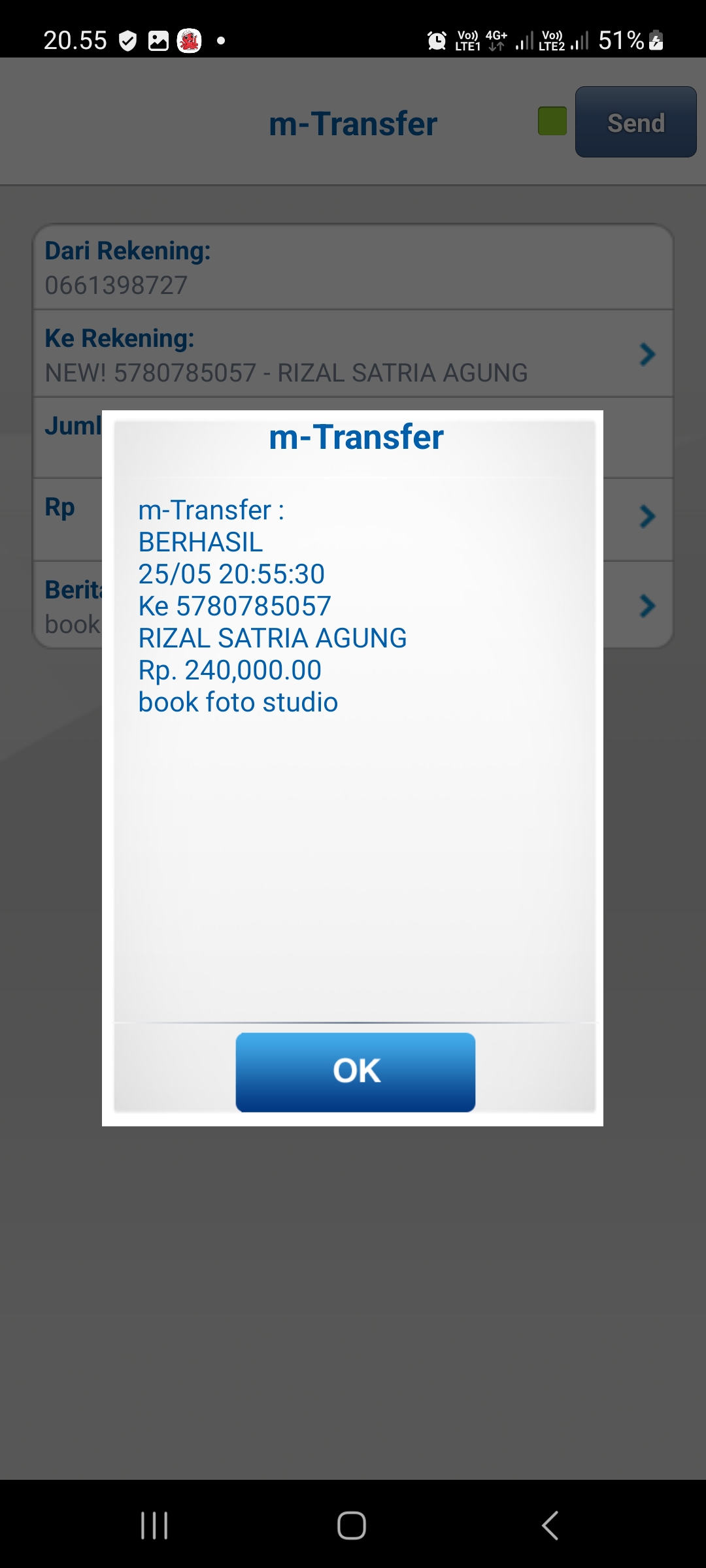Tap the Send button
This screenshot has width=706, height=1568.
[635, 122]
